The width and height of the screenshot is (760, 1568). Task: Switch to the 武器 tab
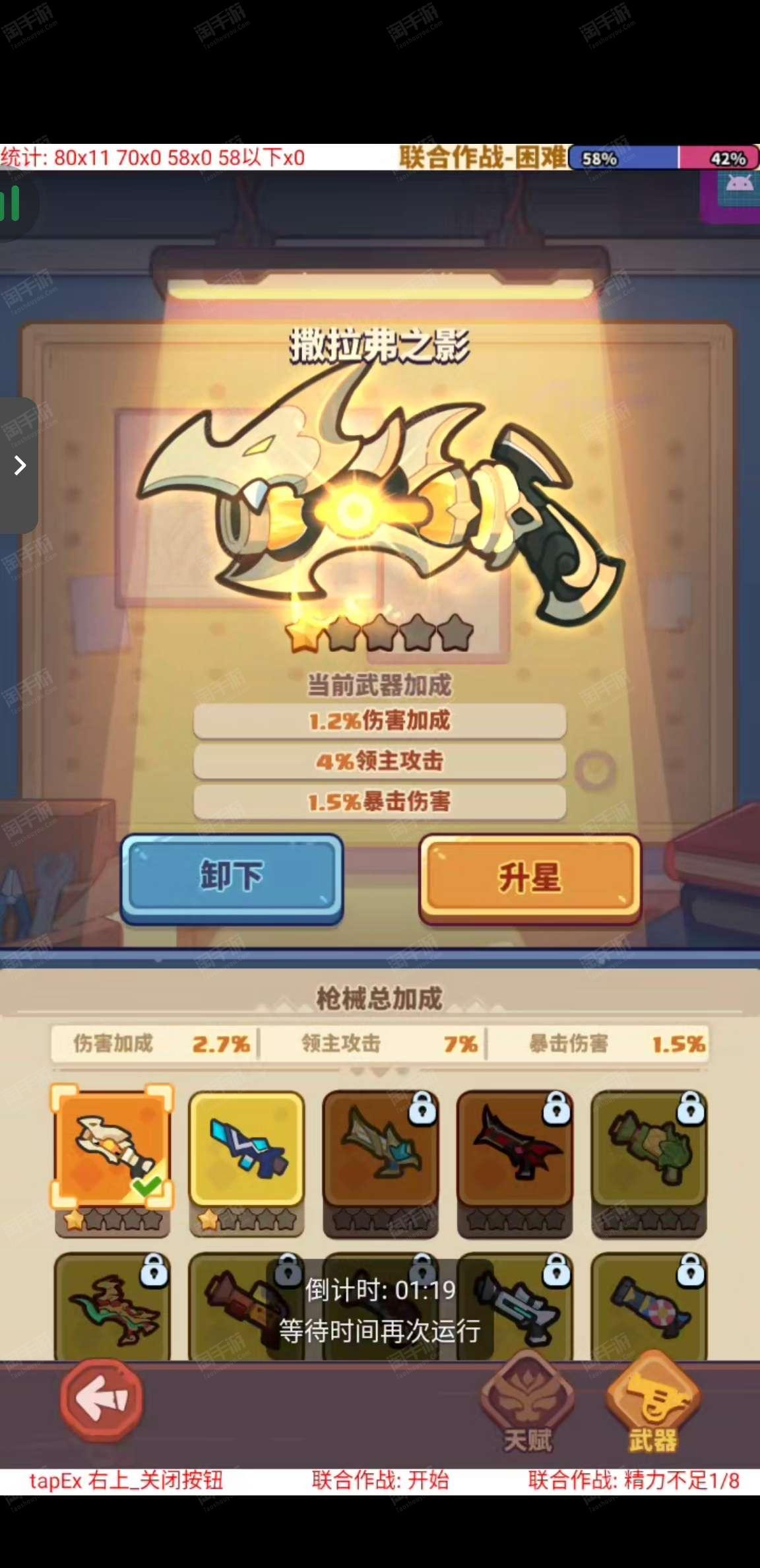click(652, 1406)
